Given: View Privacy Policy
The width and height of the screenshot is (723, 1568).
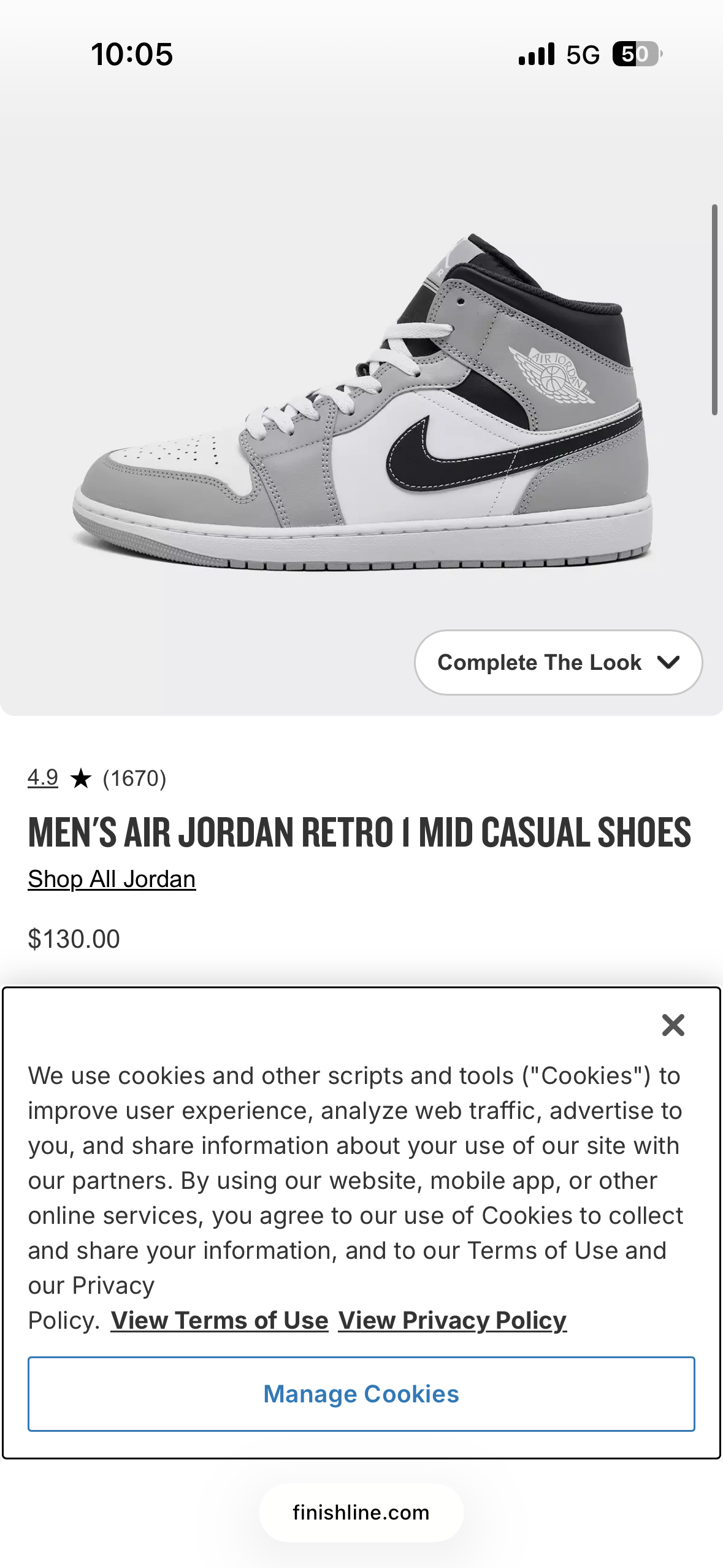Looking at the screenshot, I should tap(453, 1320).
